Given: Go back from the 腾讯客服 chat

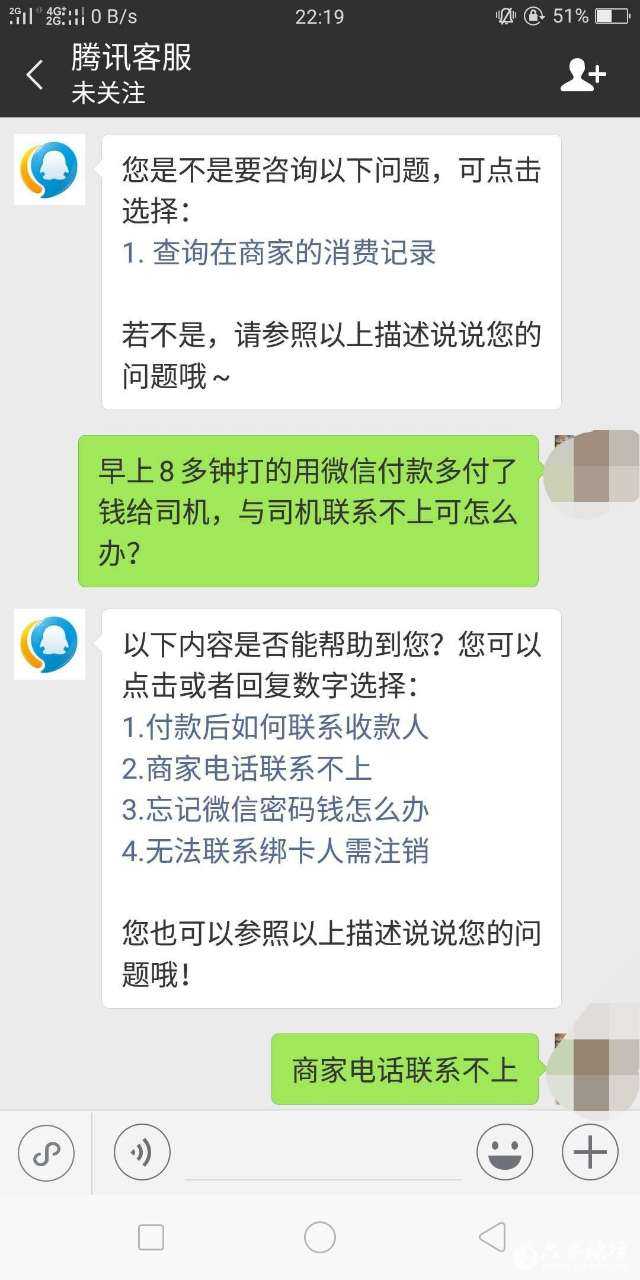Looking at the screenshot, I should (x=35, y=75).
